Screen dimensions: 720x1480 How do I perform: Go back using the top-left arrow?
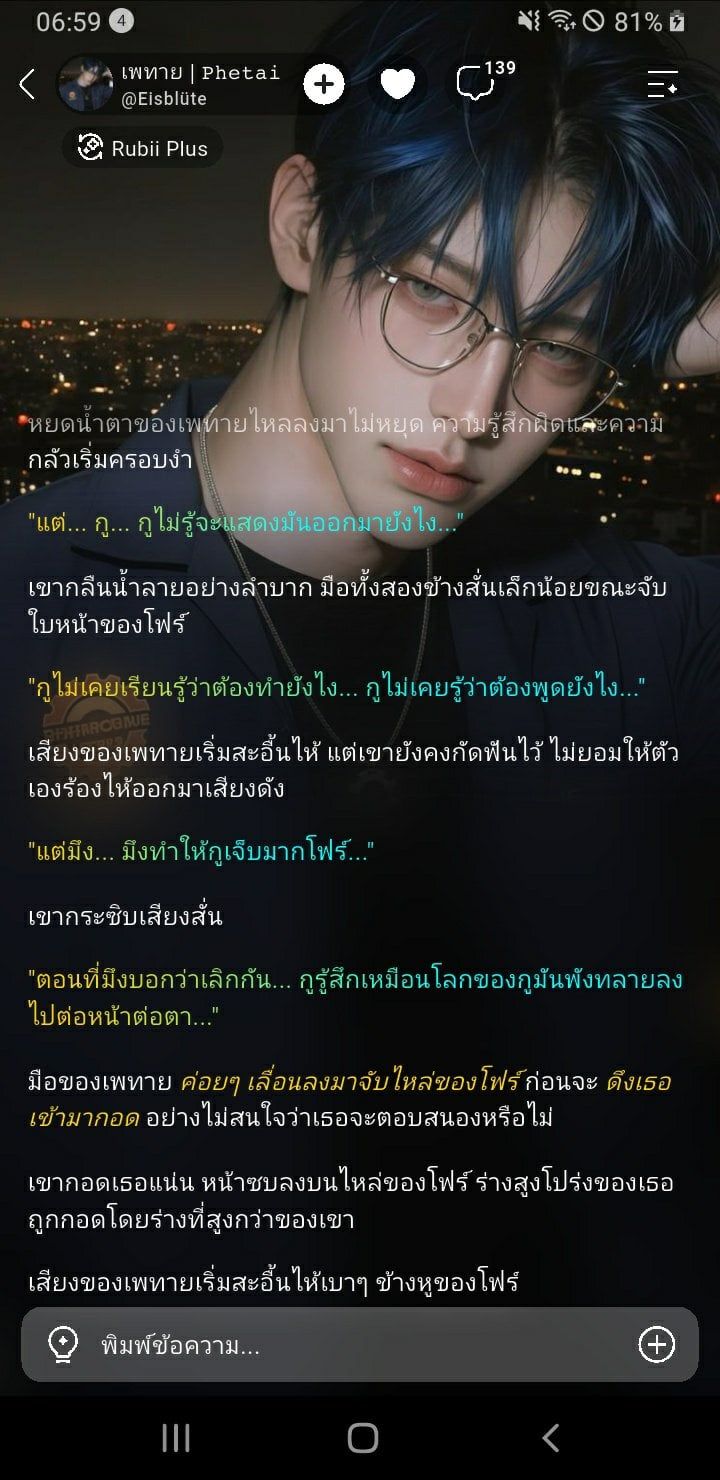[x=27, y=85]
